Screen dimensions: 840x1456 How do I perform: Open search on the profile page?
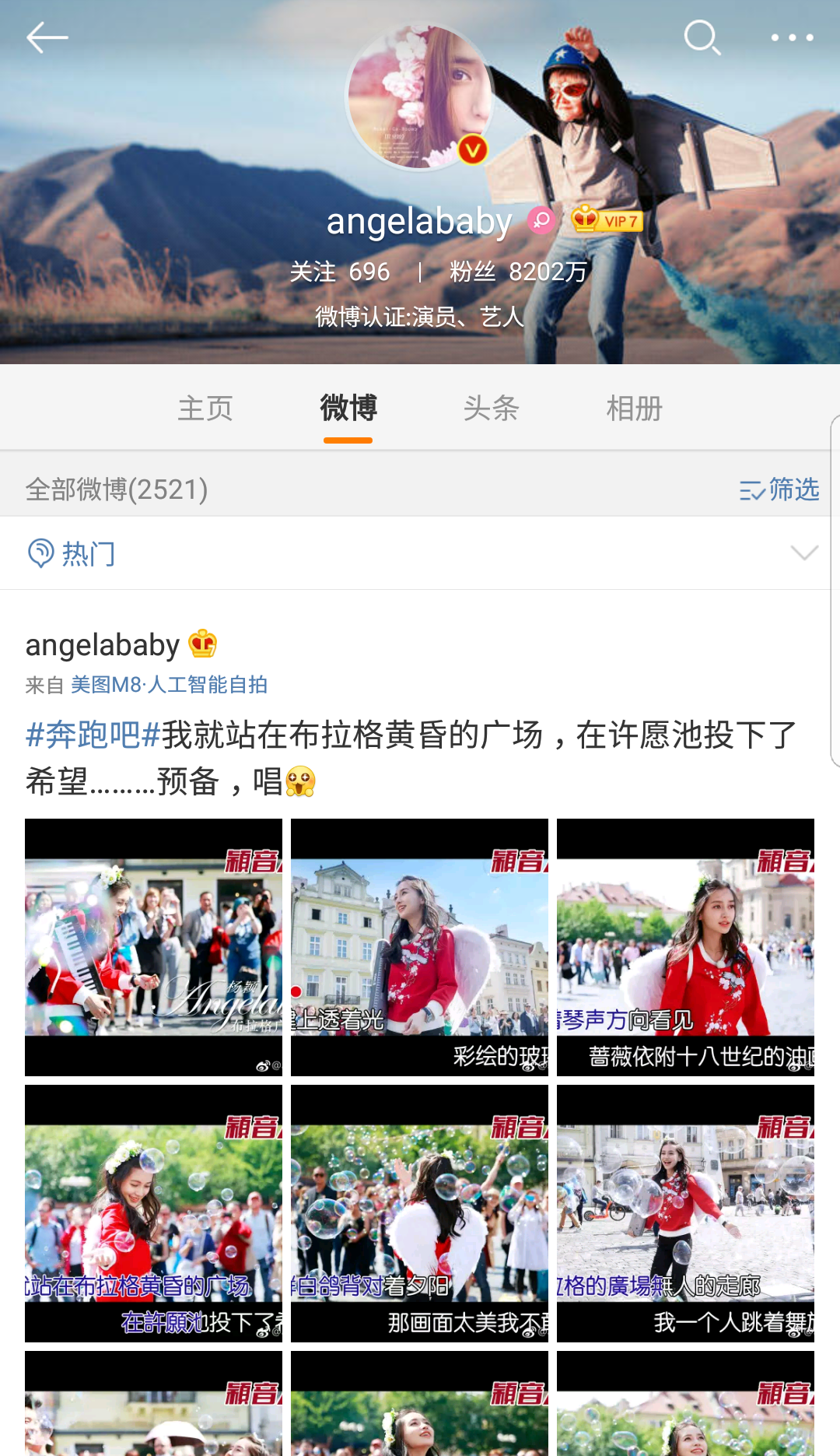[702, 37]
